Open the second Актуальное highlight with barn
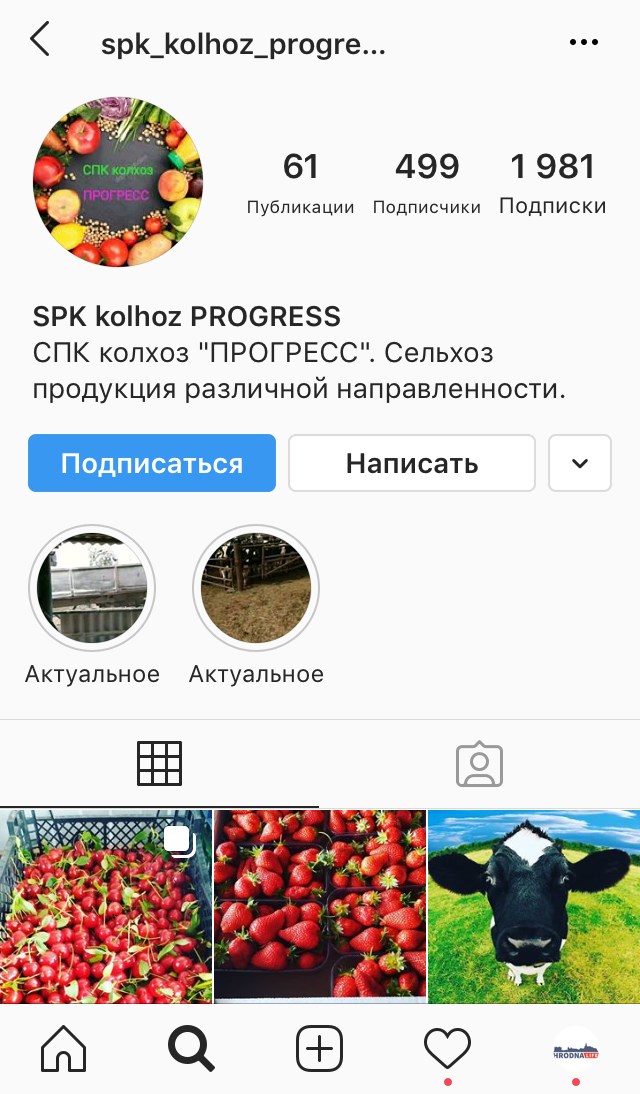640x1094 pixels. tap(256, 587)
